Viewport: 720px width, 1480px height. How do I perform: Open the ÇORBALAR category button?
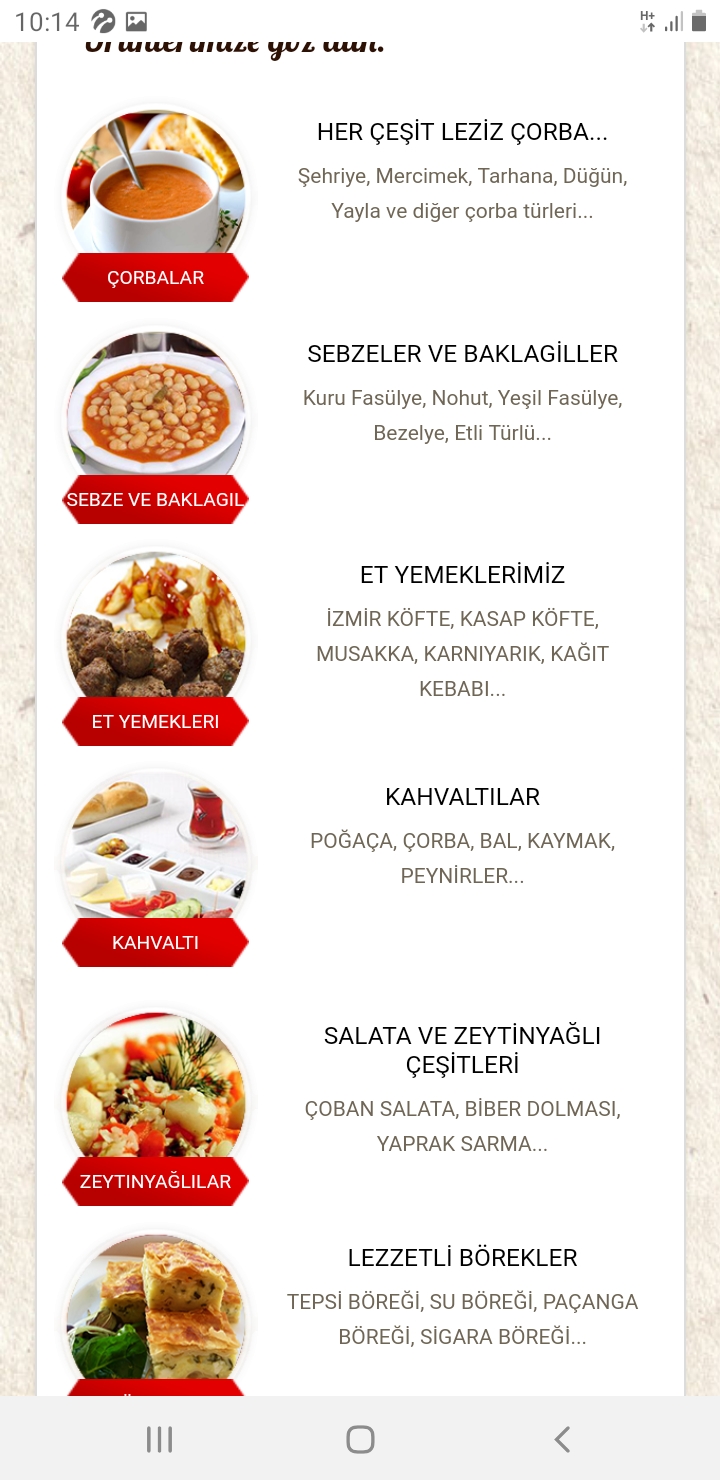[155, 278]
